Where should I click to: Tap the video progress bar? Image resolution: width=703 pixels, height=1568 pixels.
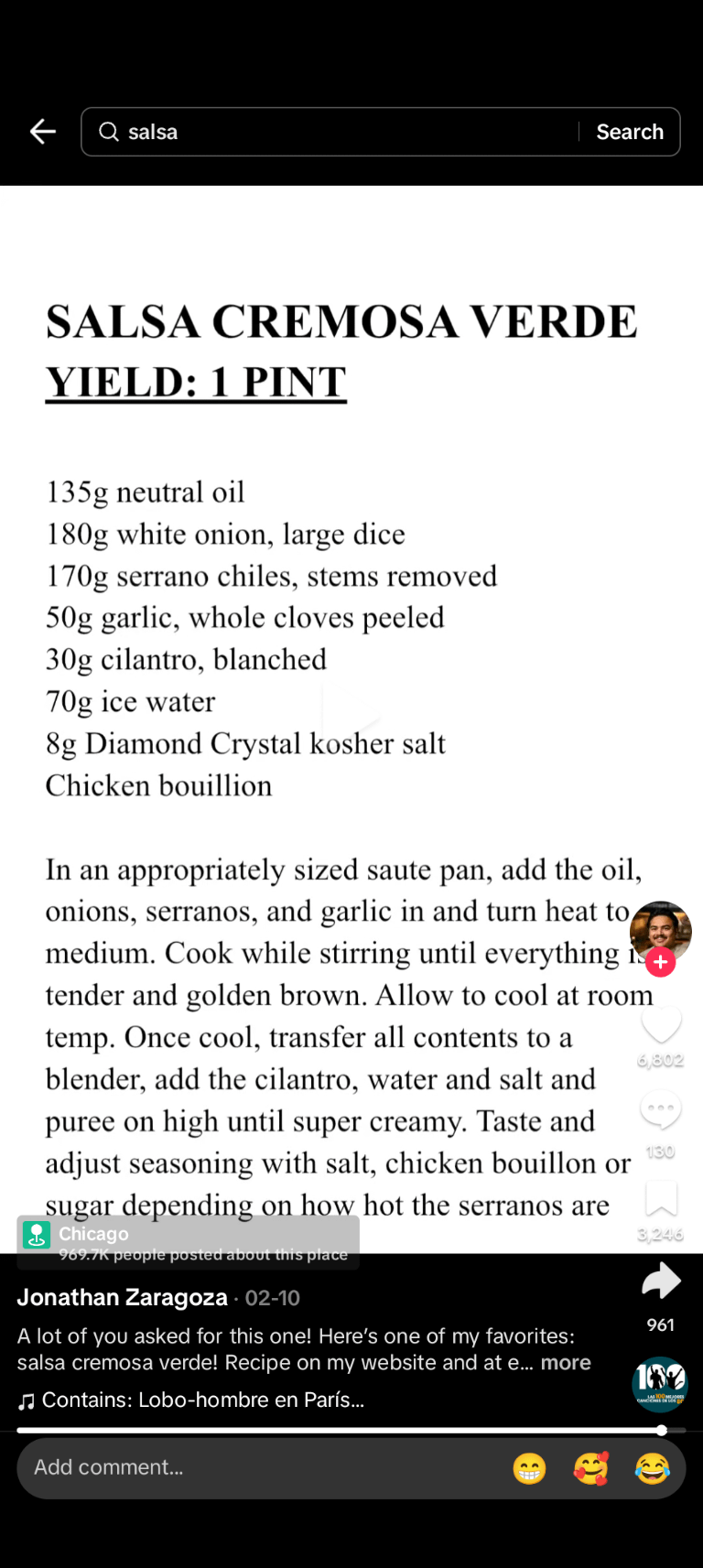point(351,1430)
